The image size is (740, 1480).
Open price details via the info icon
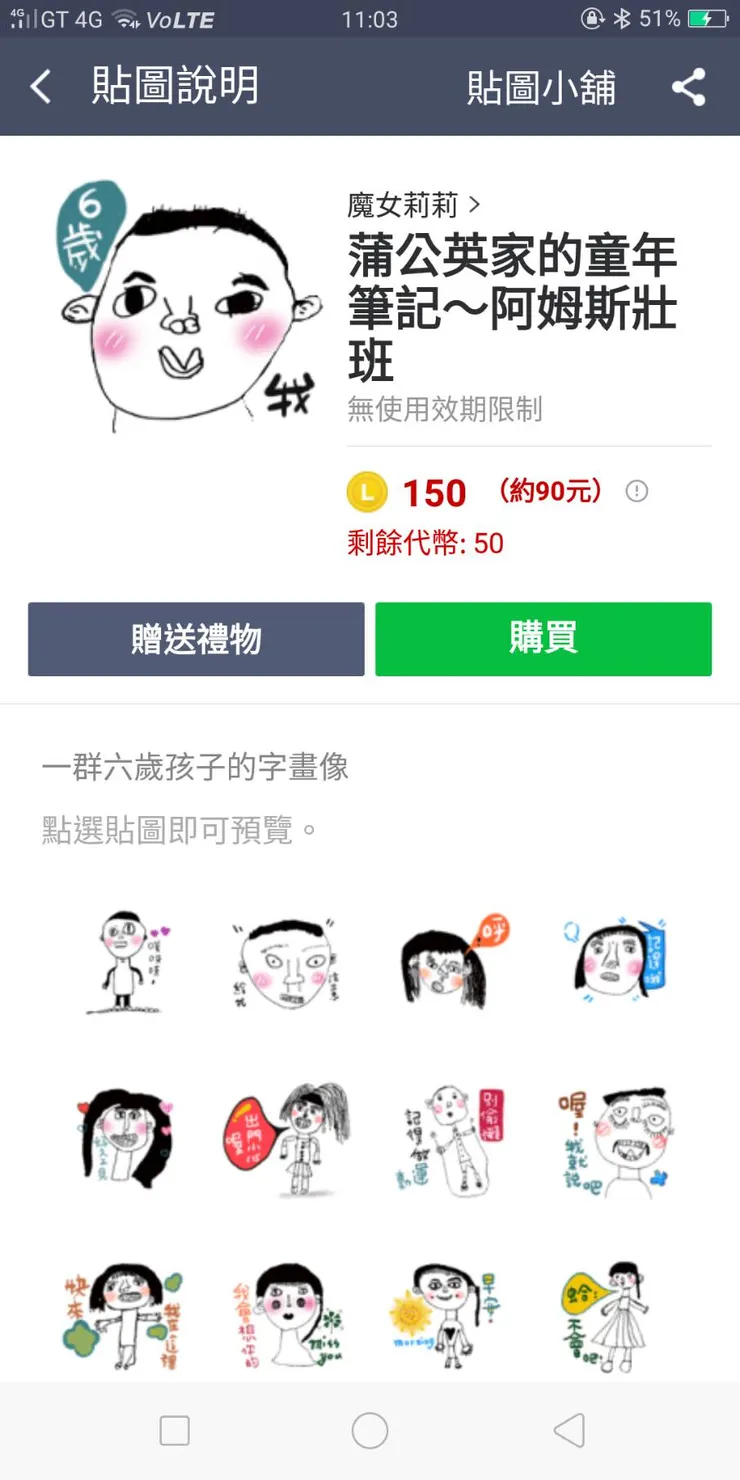637,491
